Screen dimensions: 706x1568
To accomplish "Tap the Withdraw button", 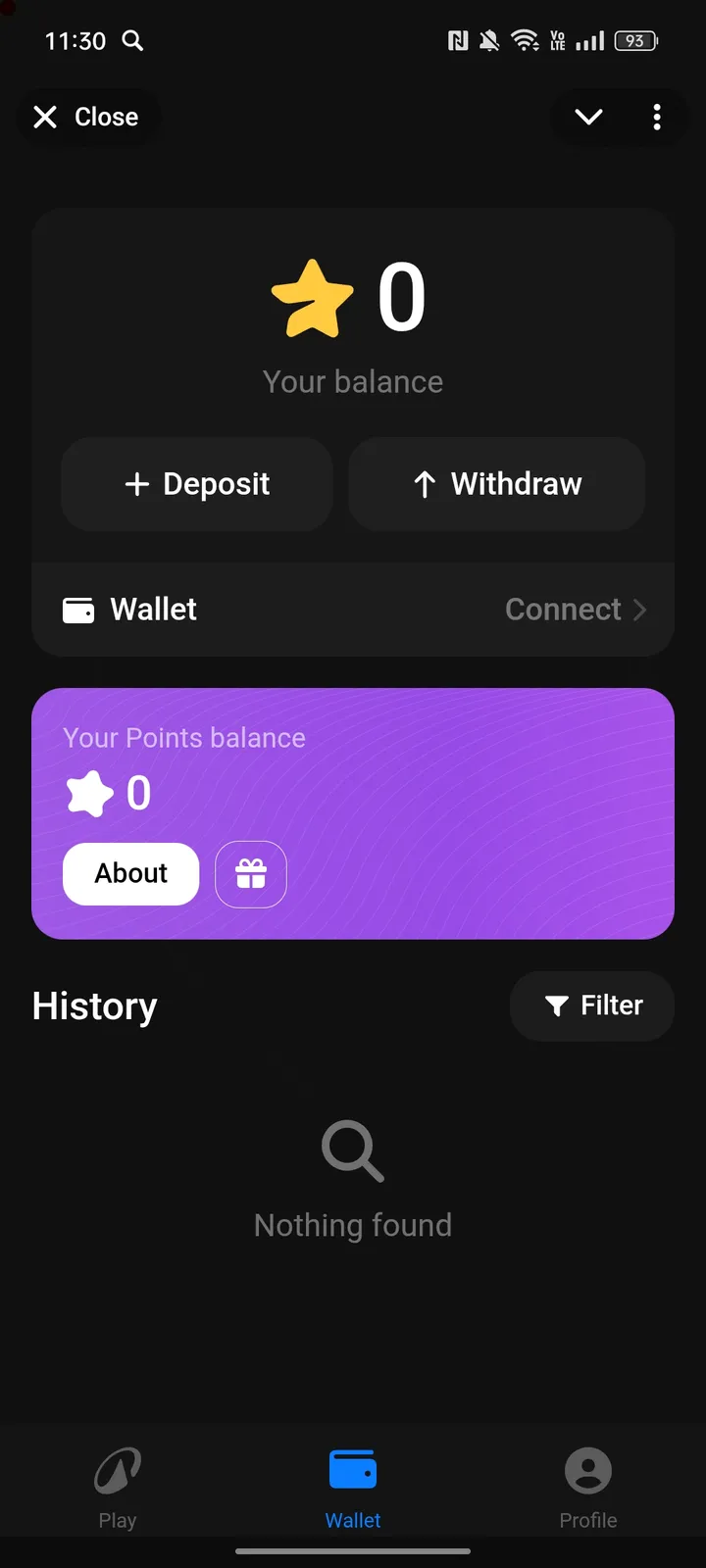I will click(x=496, y=484).
